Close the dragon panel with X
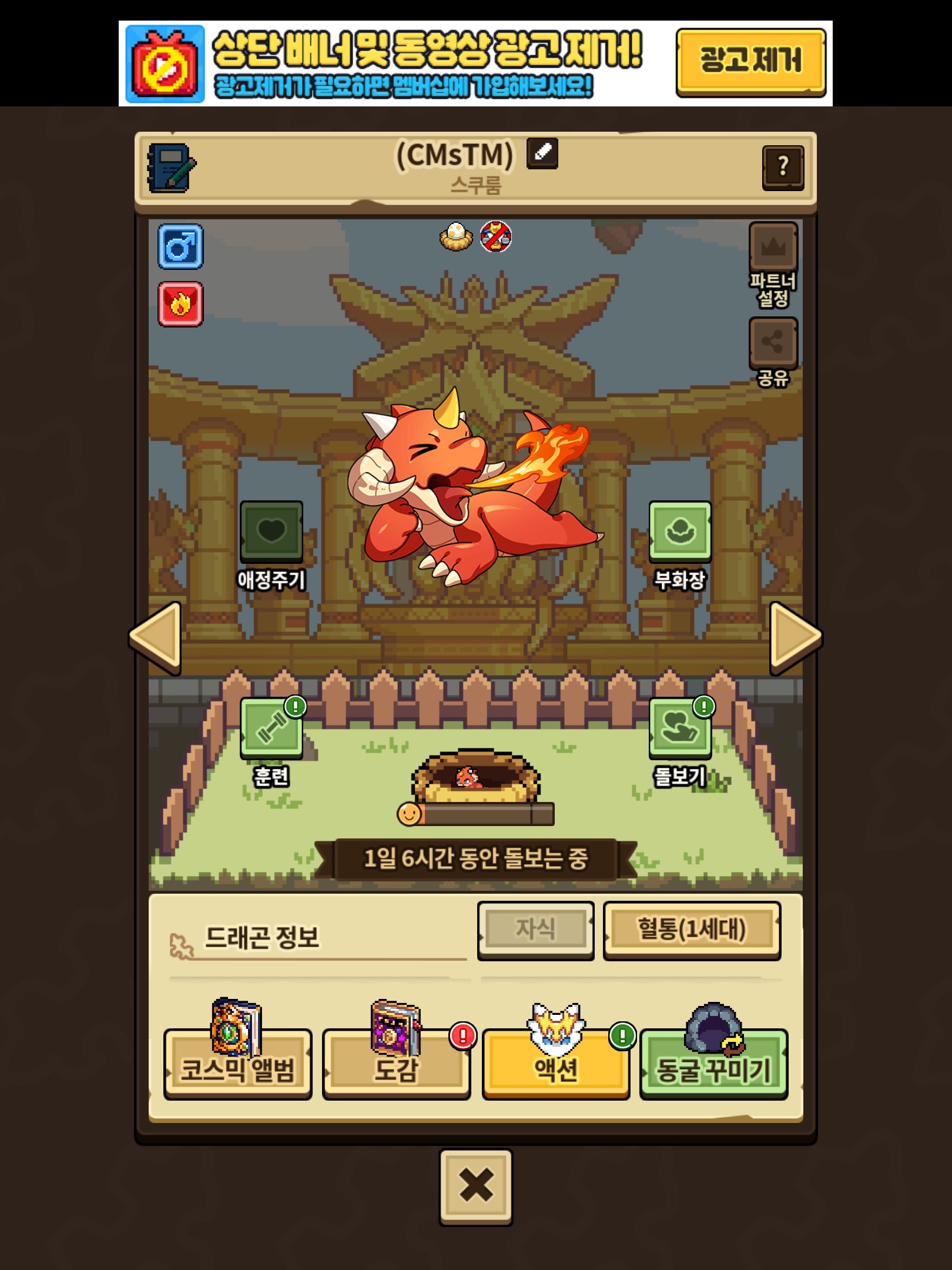952x1270 pixels. (x=476, y=1187)
